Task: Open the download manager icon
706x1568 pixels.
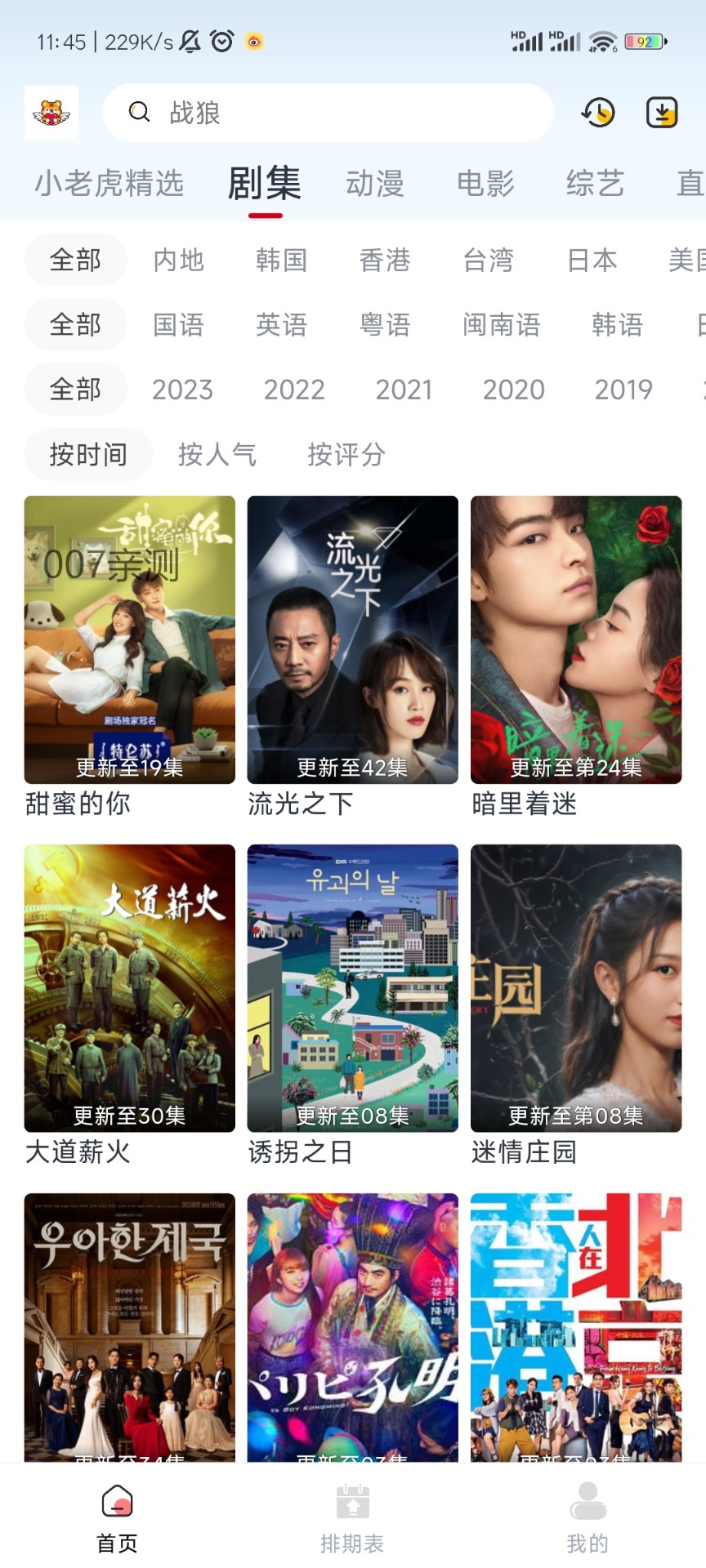Action: point(661,112)
